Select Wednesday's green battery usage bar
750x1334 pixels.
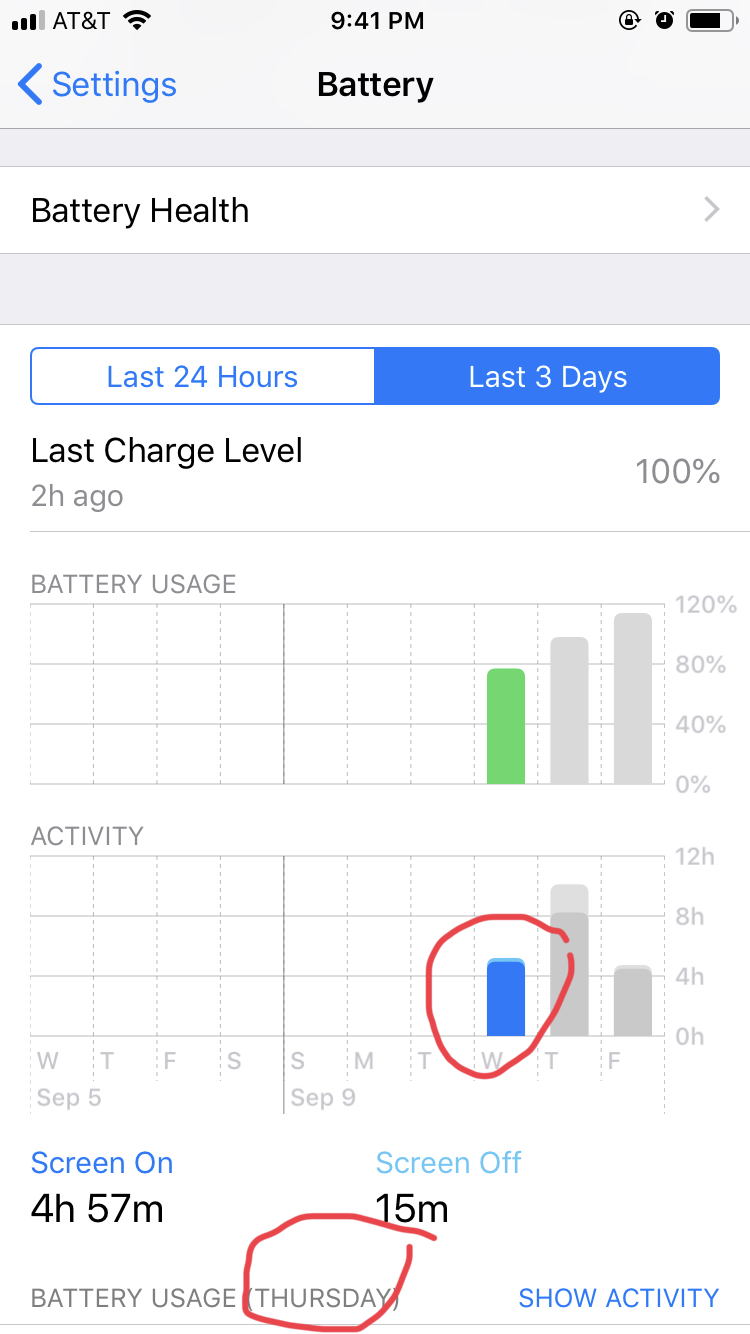coord(506,726)
